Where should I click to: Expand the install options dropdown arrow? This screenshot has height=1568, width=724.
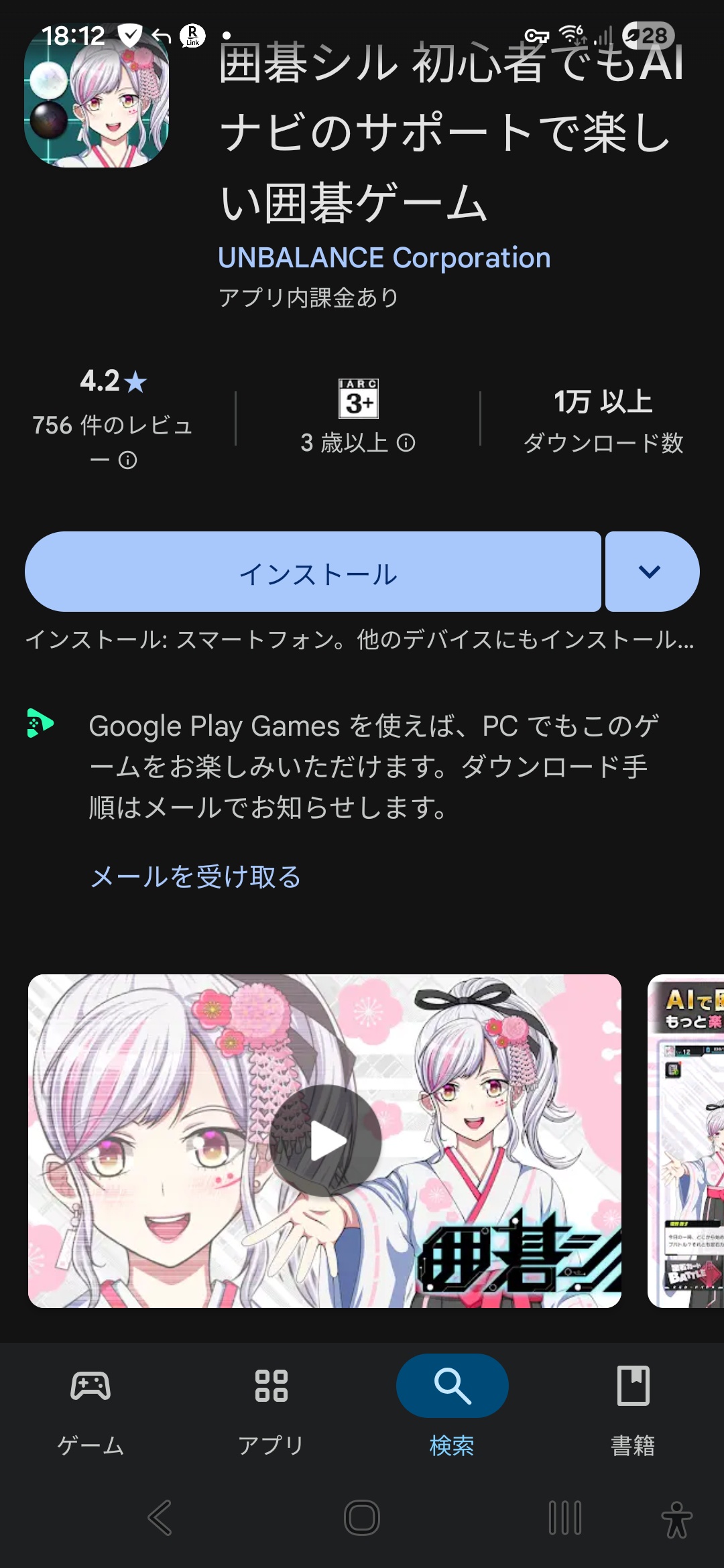click(x=652, y=572)
